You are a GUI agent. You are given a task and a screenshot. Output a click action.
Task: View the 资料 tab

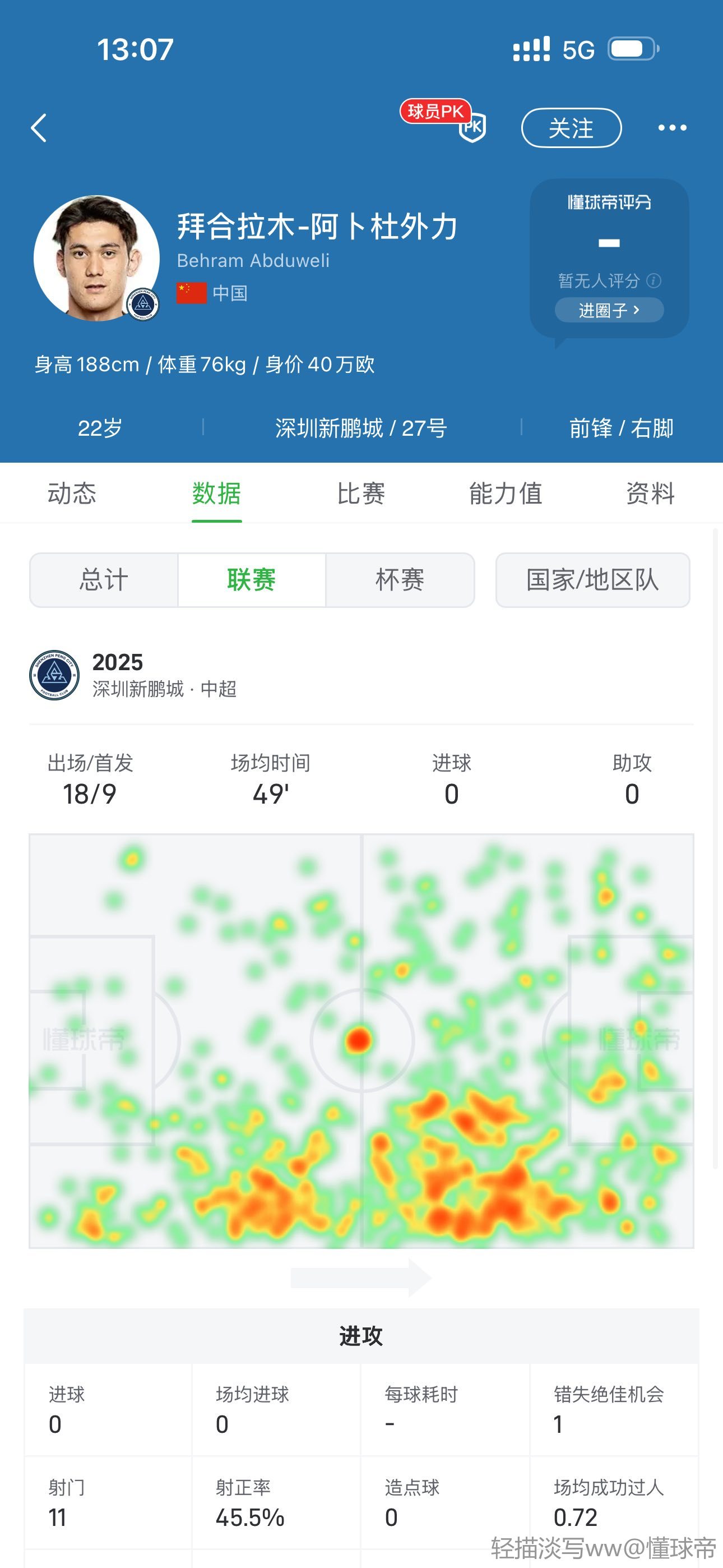coord(650,493)
